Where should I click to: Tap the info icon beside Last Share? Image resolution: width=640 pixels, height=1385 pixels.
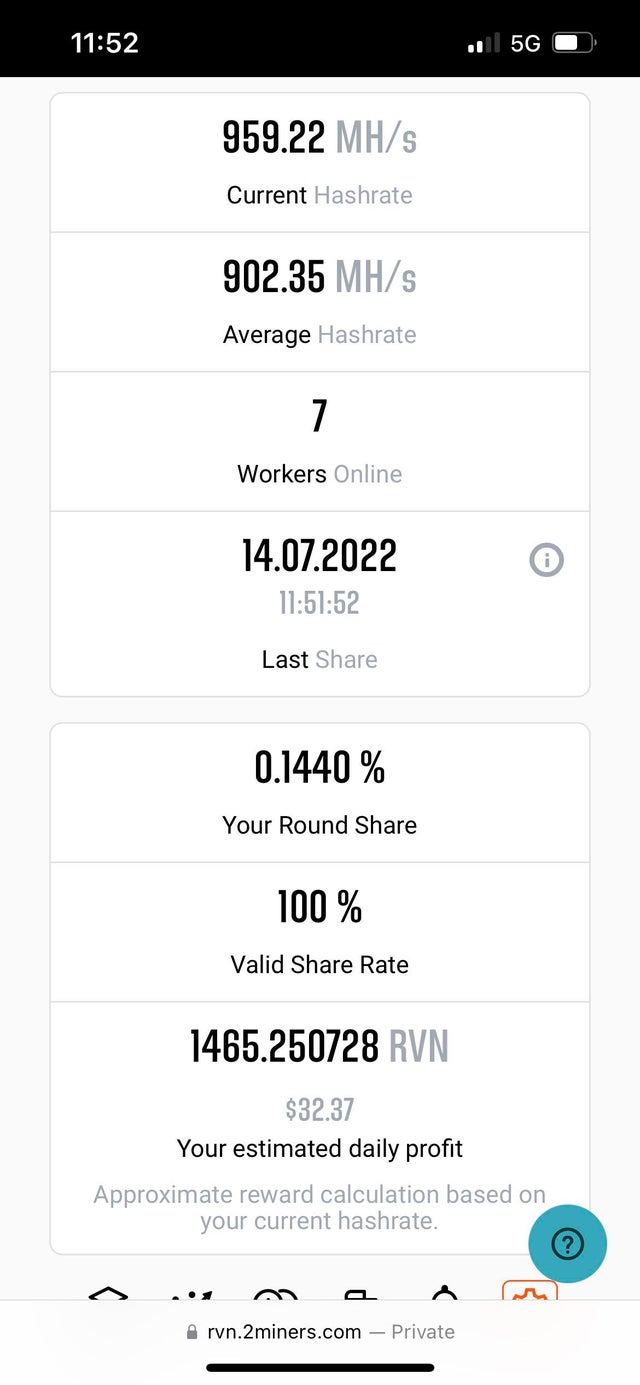(546, 560)
